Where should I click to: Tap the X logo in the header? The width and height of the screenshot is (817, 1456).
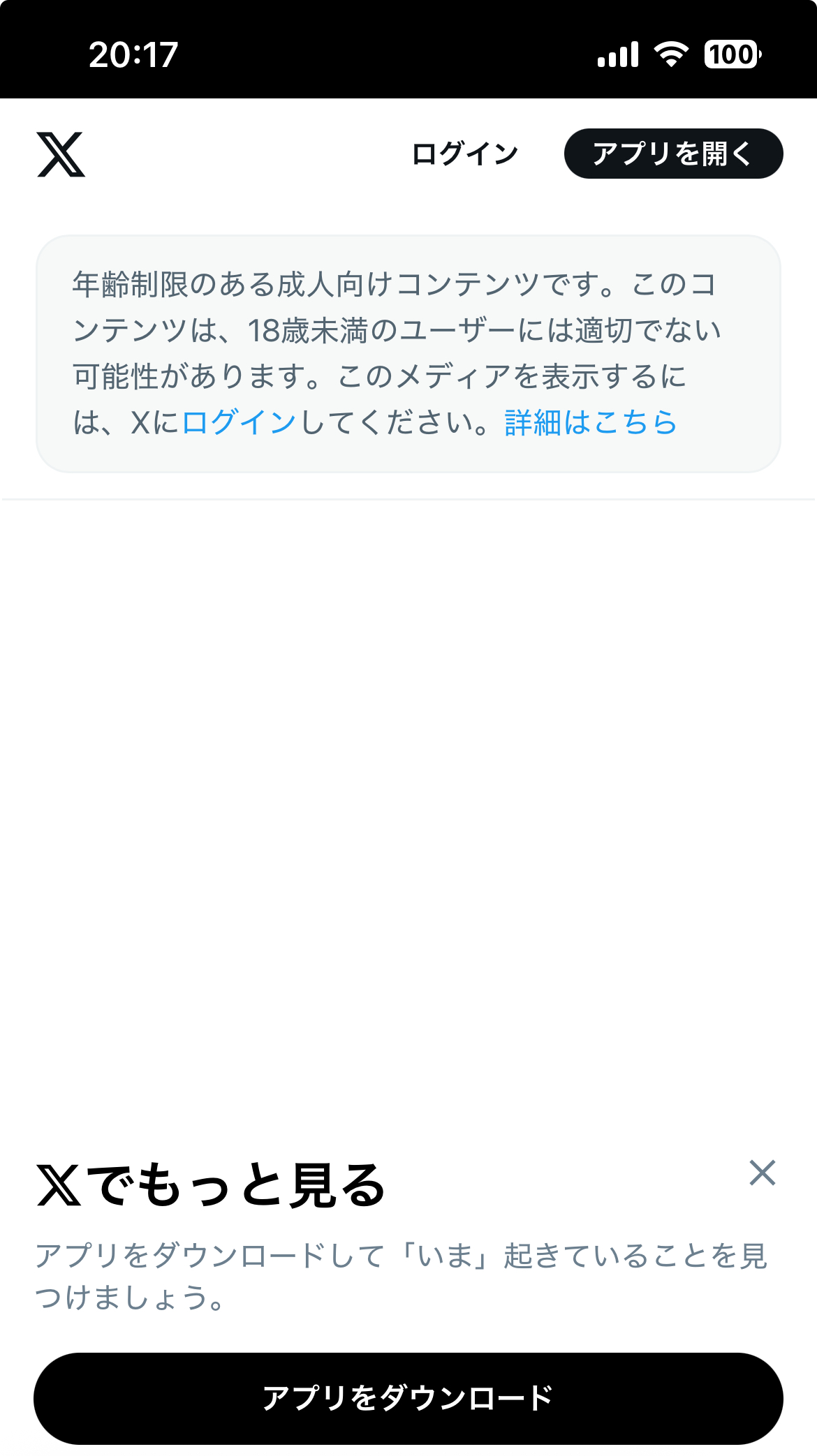tap(61, 154)
